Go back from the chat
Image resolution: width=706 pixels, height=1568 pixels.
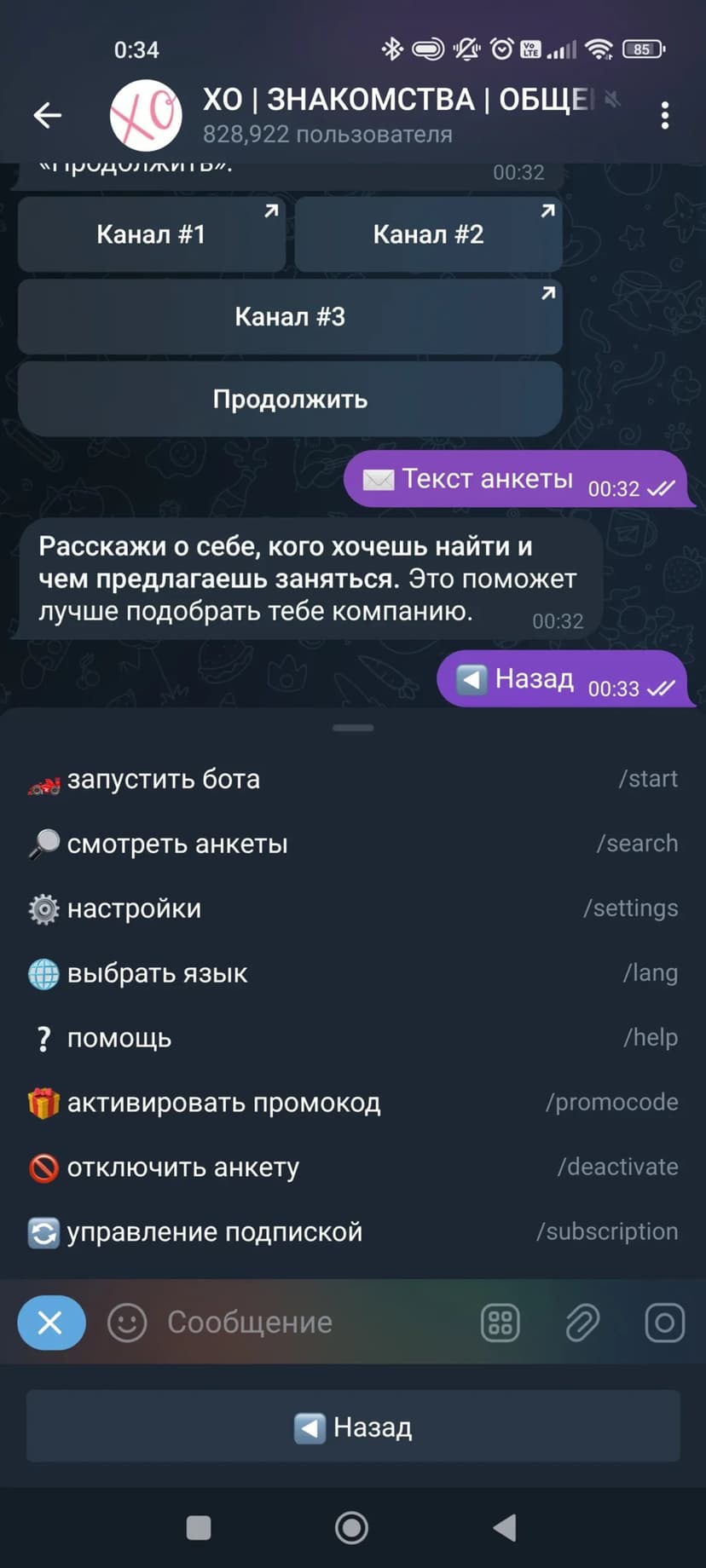pyautogui.click(x=48, y=115)
